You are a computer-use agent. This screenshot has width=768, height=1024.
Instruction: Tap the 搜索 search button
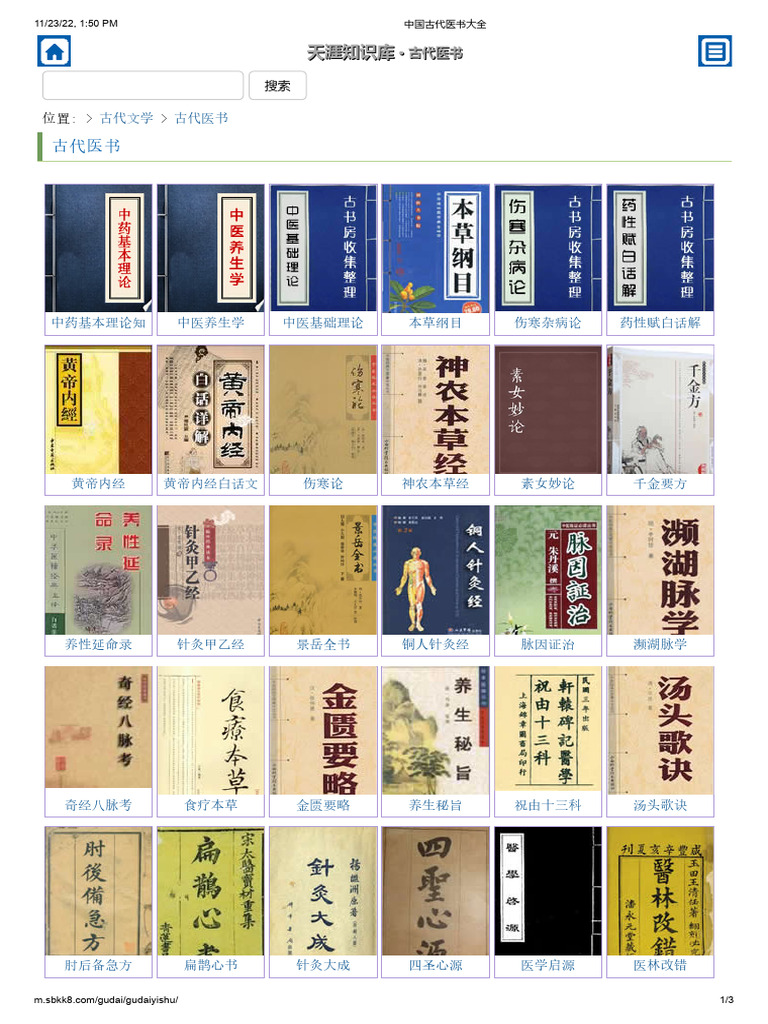(x=278, y=86)
